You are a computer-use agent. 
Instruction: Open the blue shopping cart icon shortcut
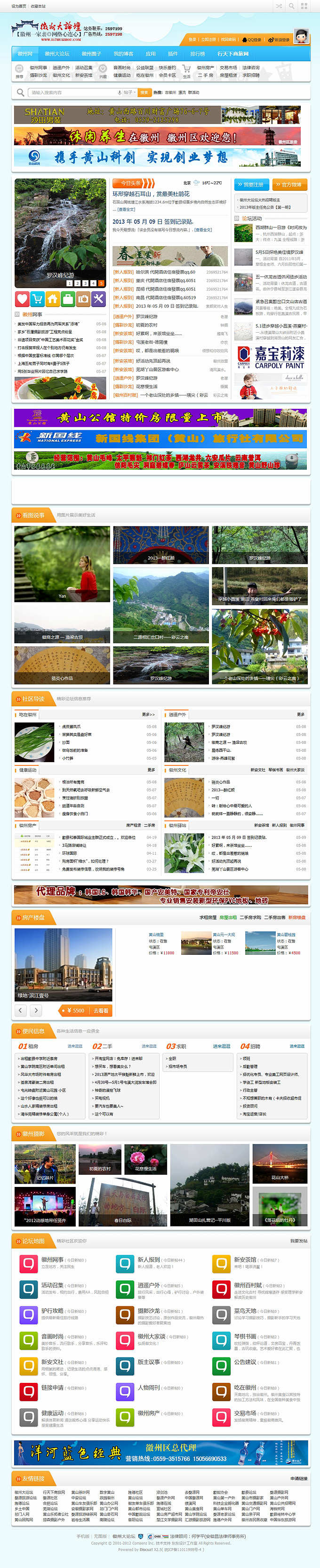point(37,298)
